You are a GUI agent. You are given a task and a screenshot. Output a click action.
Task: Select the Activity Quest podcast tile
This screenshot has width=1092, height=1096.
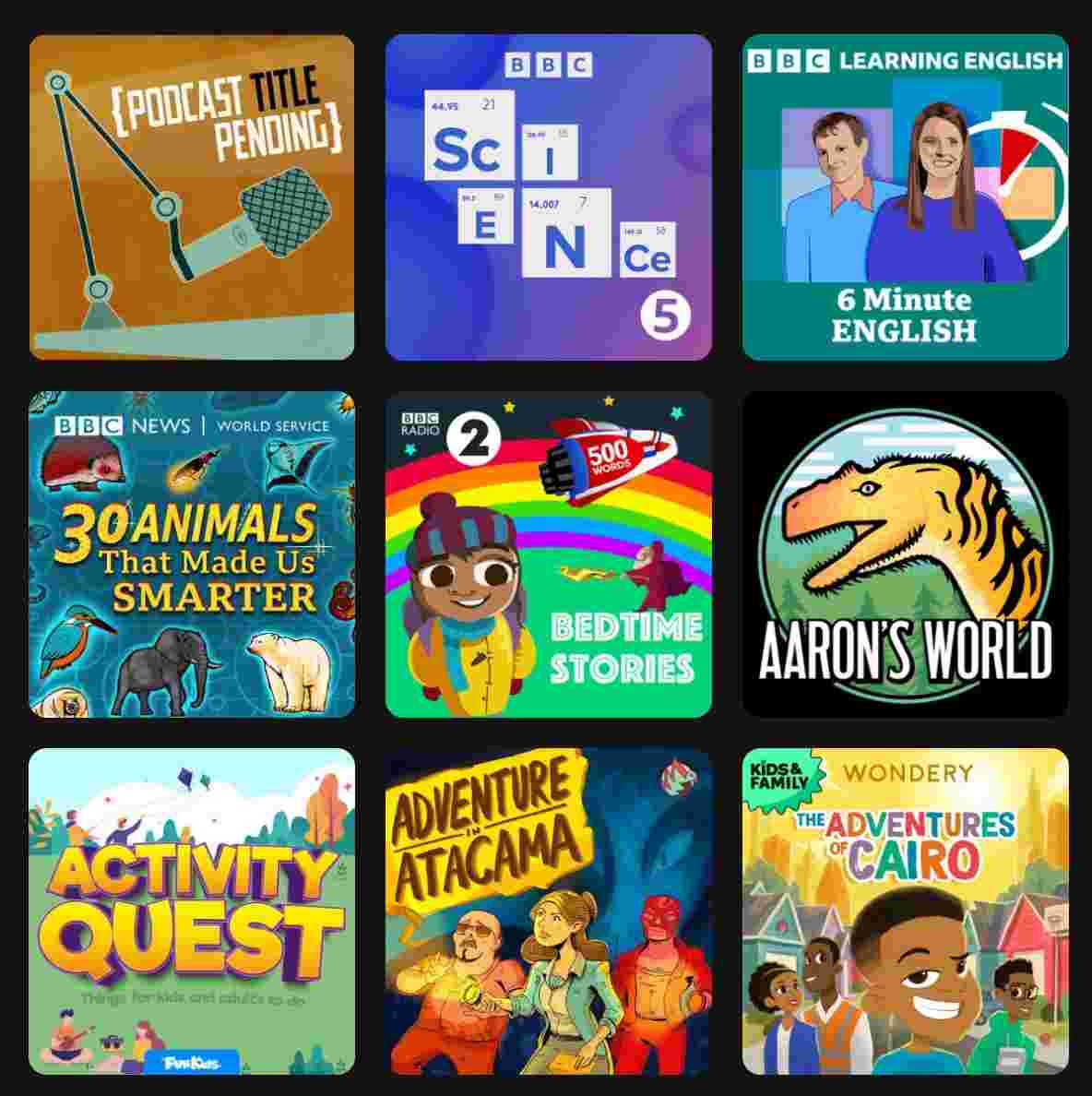(192, 911)
